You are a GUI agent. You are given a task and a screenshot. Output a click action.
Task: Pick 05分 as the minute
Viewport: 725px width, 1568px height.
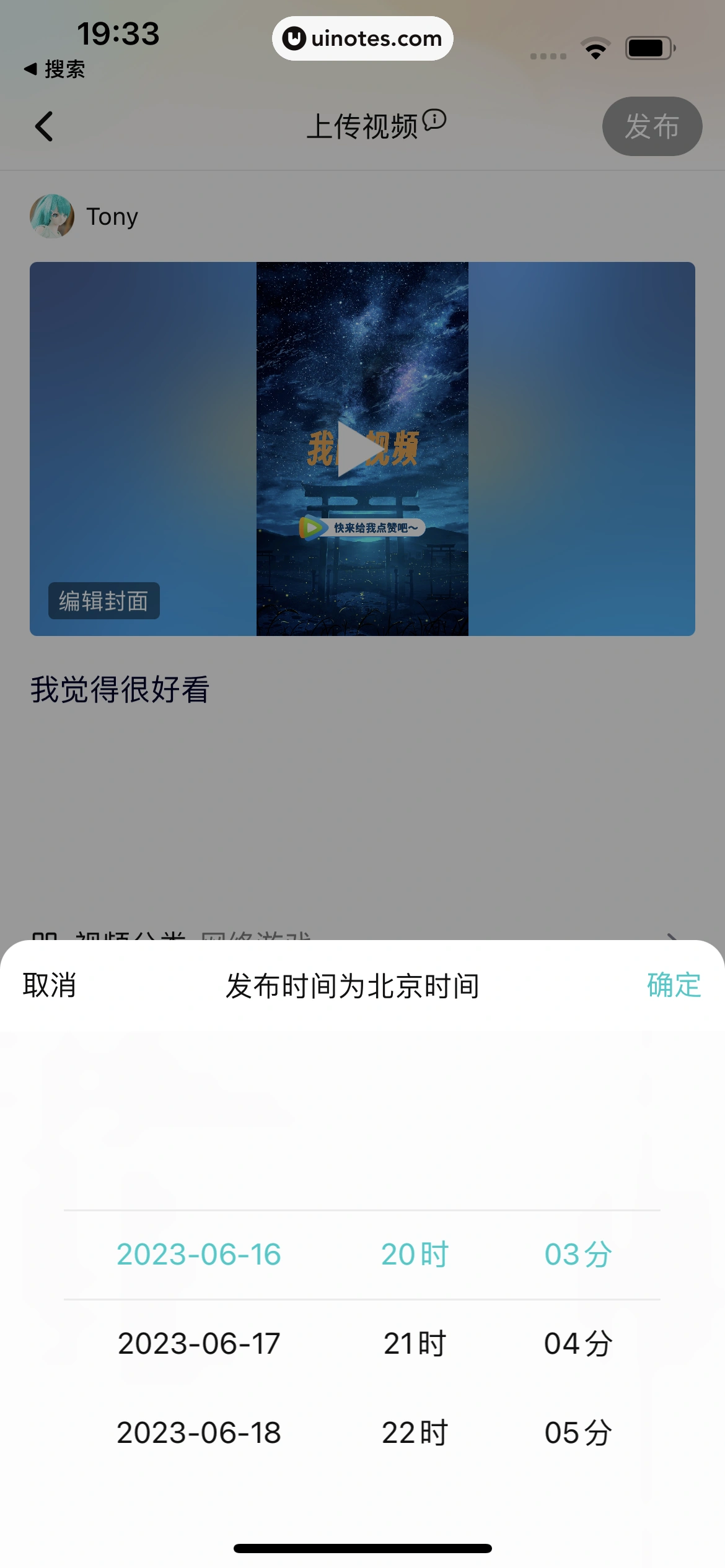click(578, 1433)
